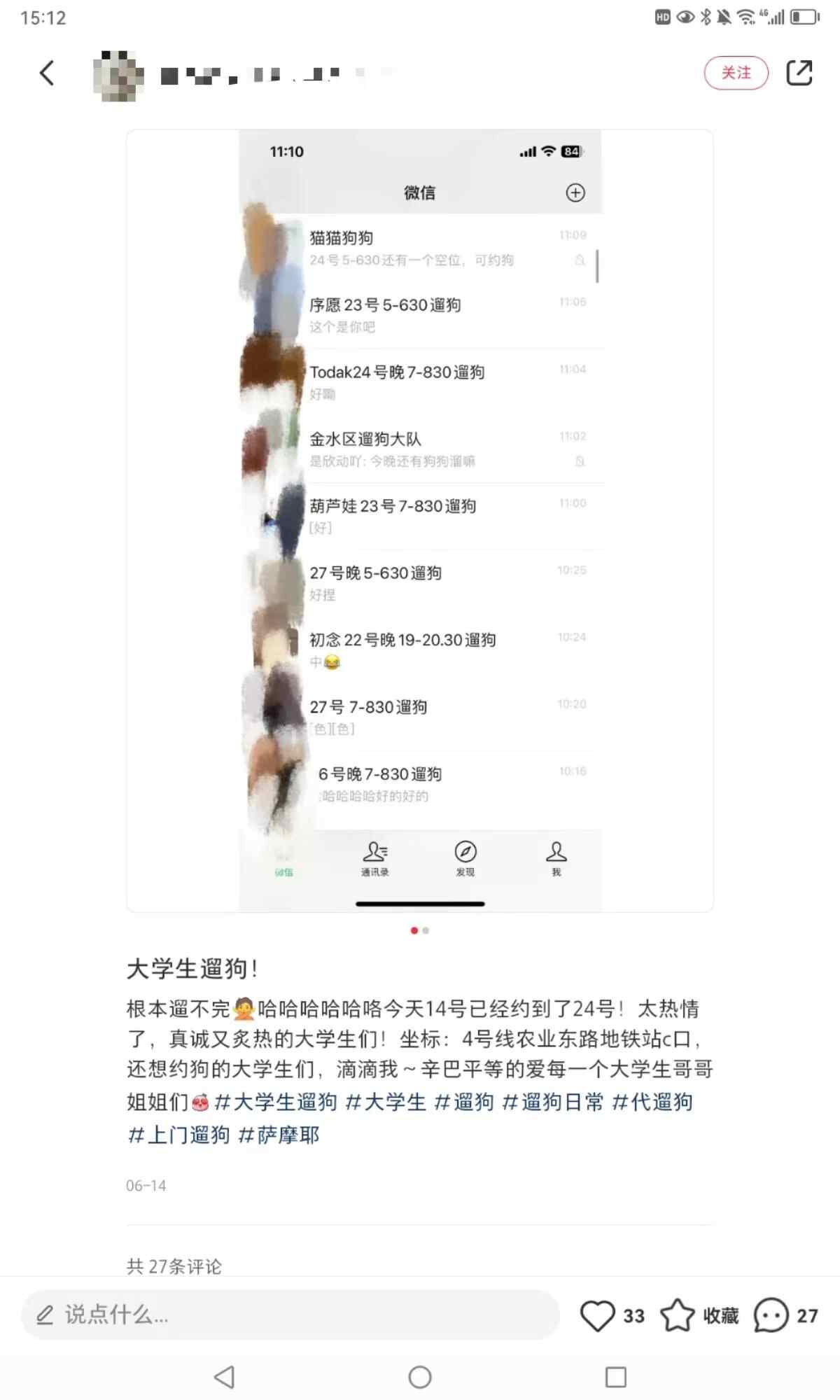Follow the author with 关注 button
This screenshot has width=840, height=1400.
[x=736, y=73]
